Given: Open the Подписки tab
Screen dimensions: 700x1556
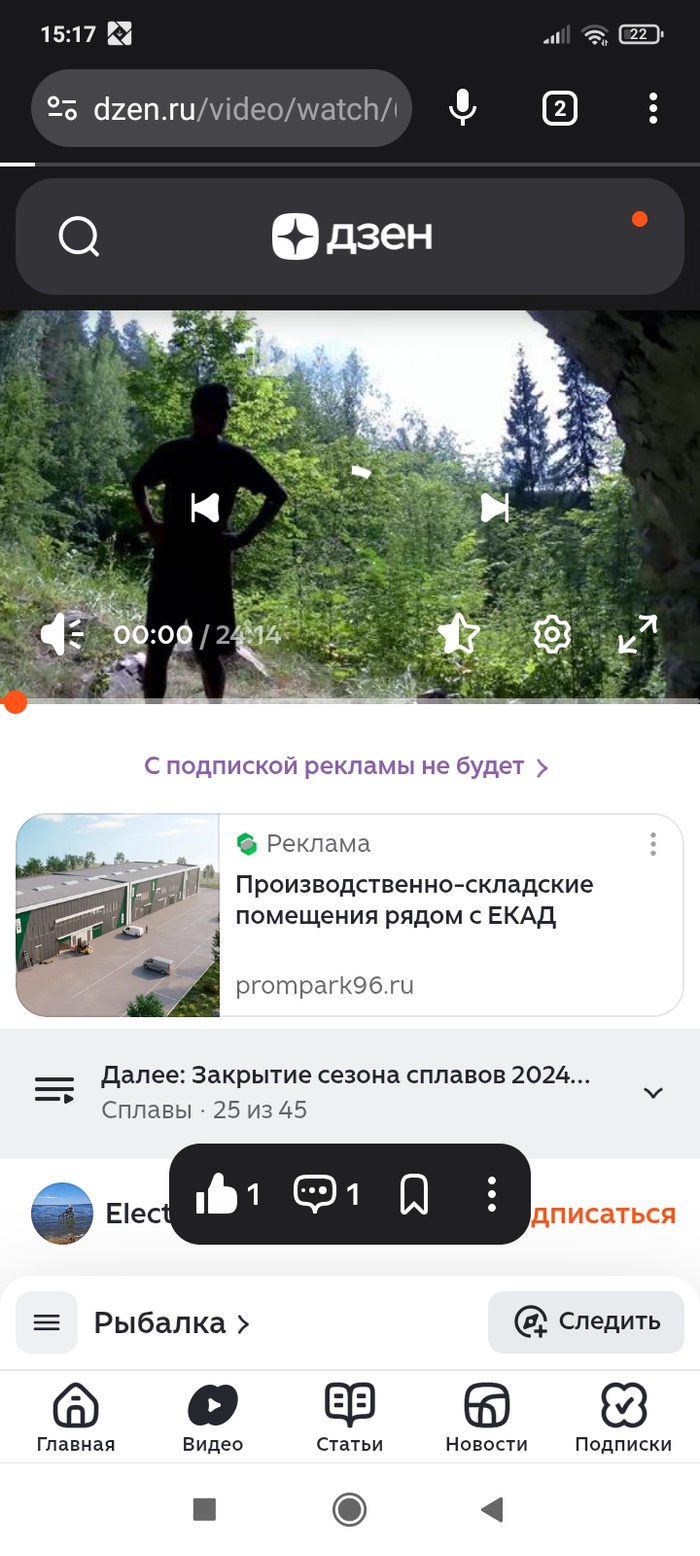Looking at the screenshot, I should (623, 1418).
